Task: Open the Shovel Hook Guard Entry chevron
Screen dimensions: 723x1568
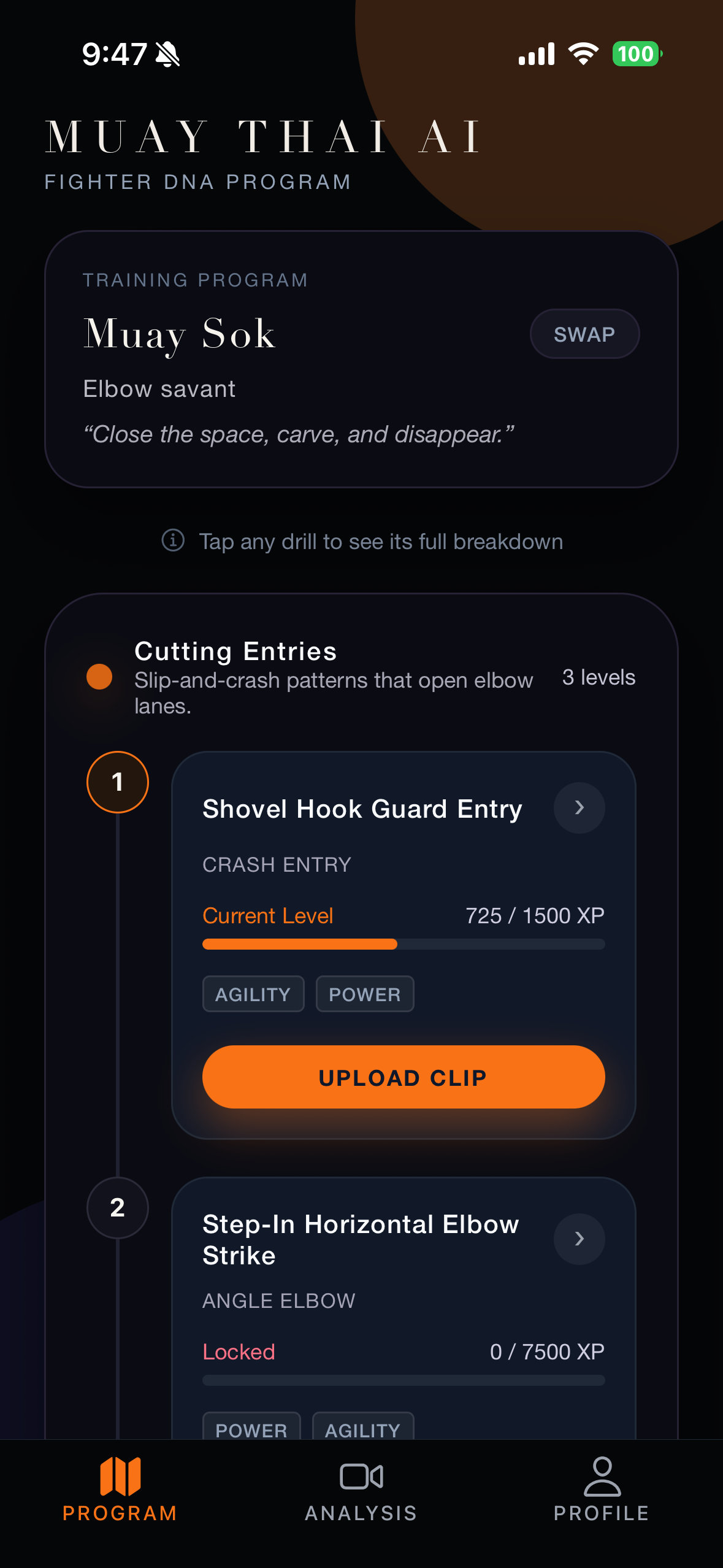Action: [579, 807]
